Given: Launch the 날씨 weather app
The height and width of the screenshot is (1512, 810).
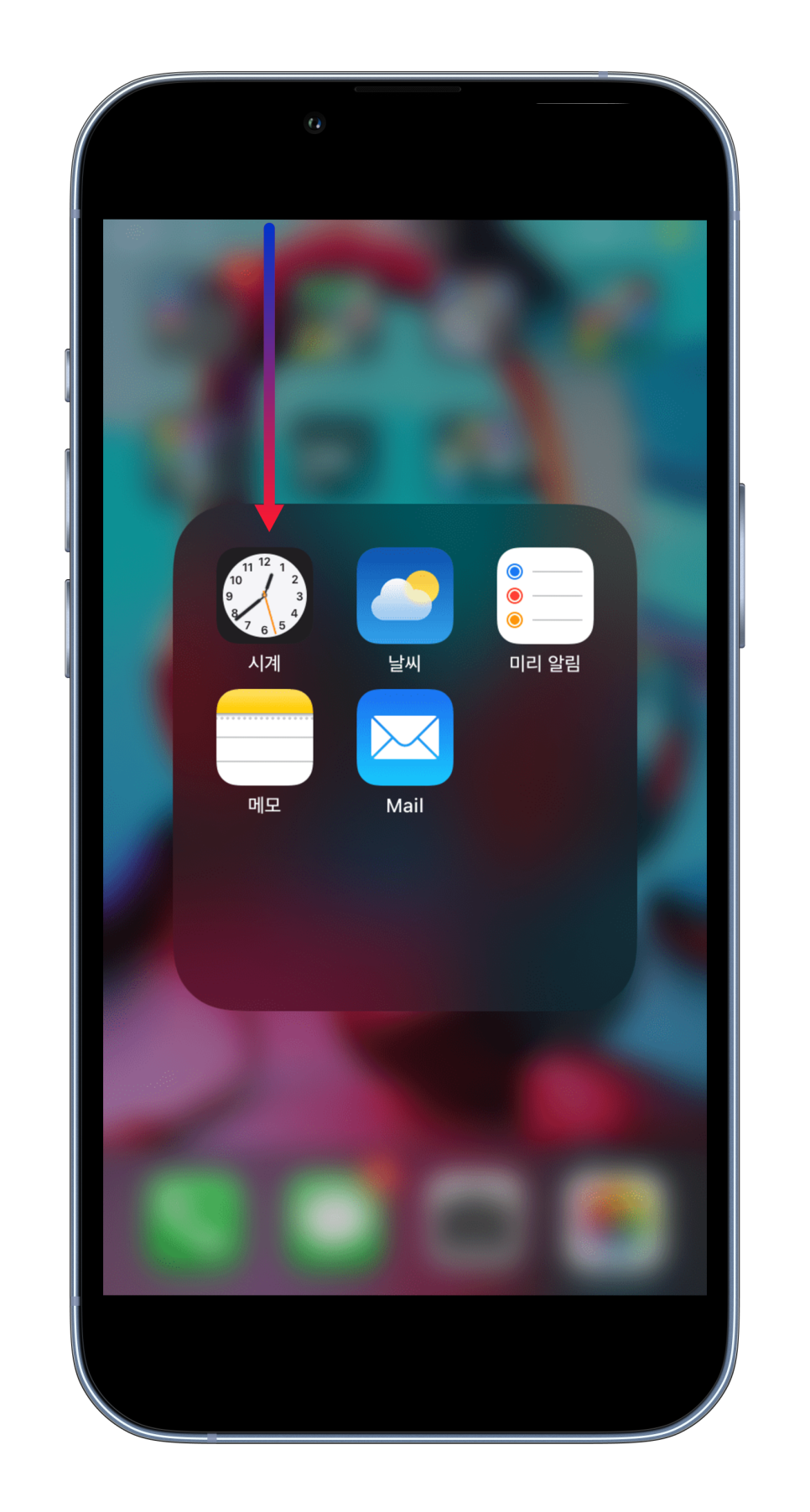Looking at the screenshot, I should pos(405,596).
